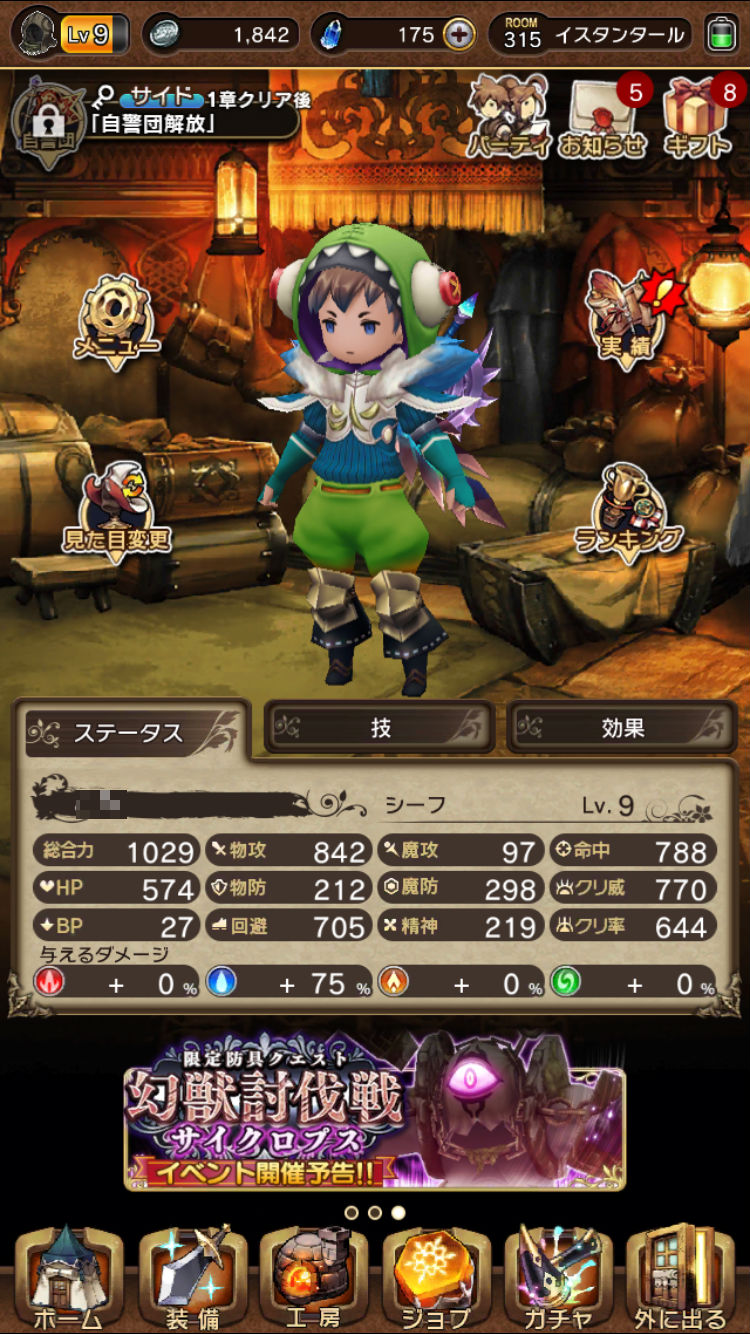Image resolution: width=750 pixels, height=1334 pixels.
Task: Open 実績 achievements
Action: point(626,314)
